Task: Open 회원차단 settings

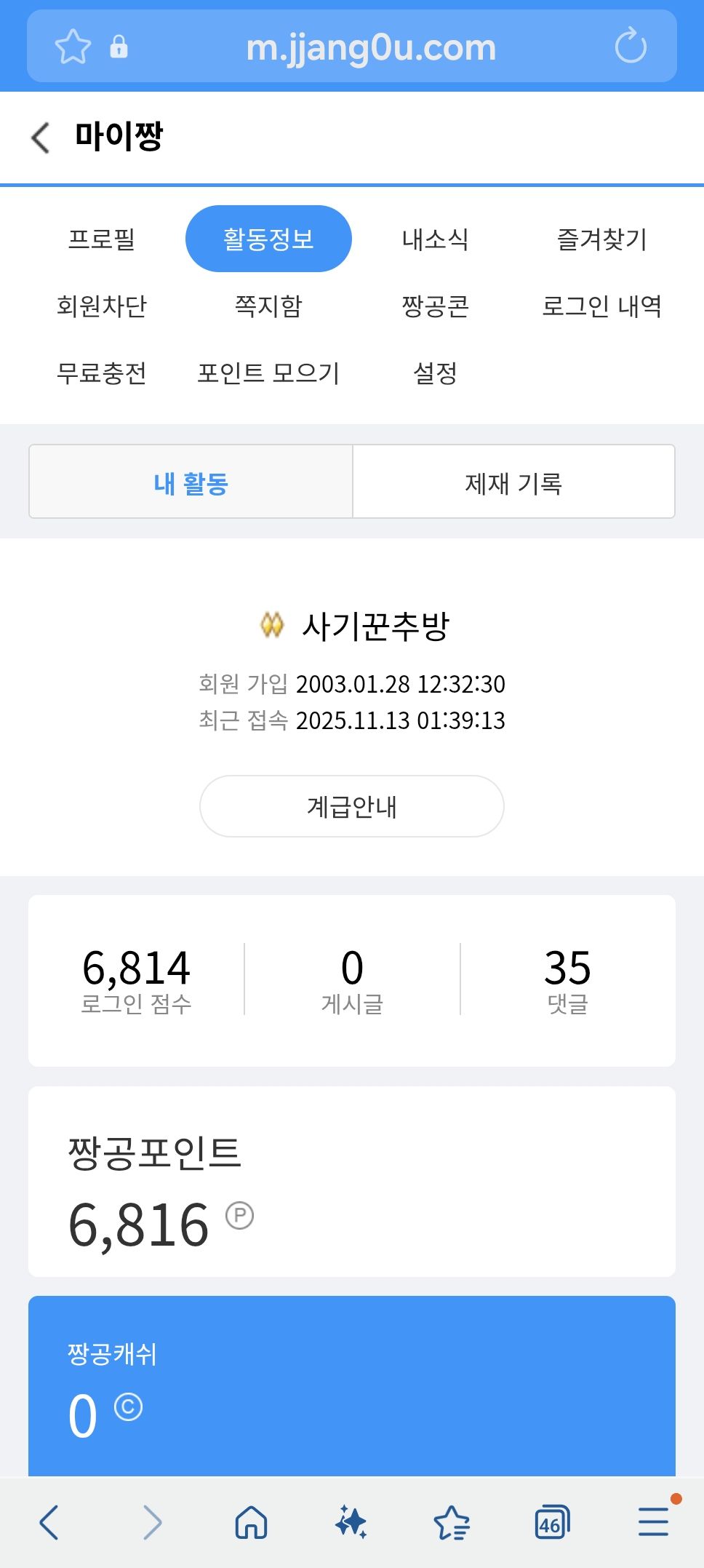Action: (102, 306)
